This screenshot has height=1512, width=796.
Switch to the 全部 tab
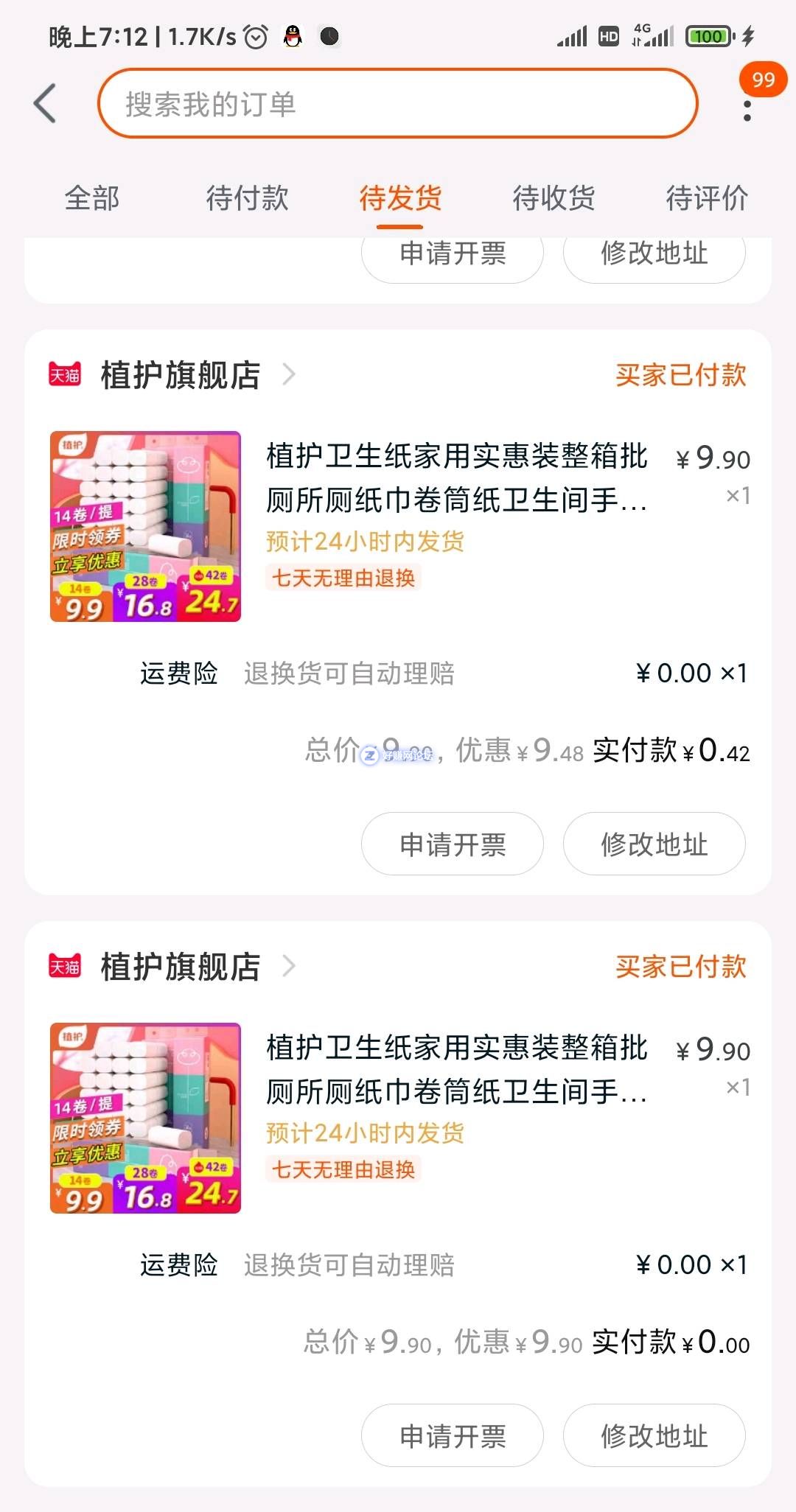pos(92,198)
